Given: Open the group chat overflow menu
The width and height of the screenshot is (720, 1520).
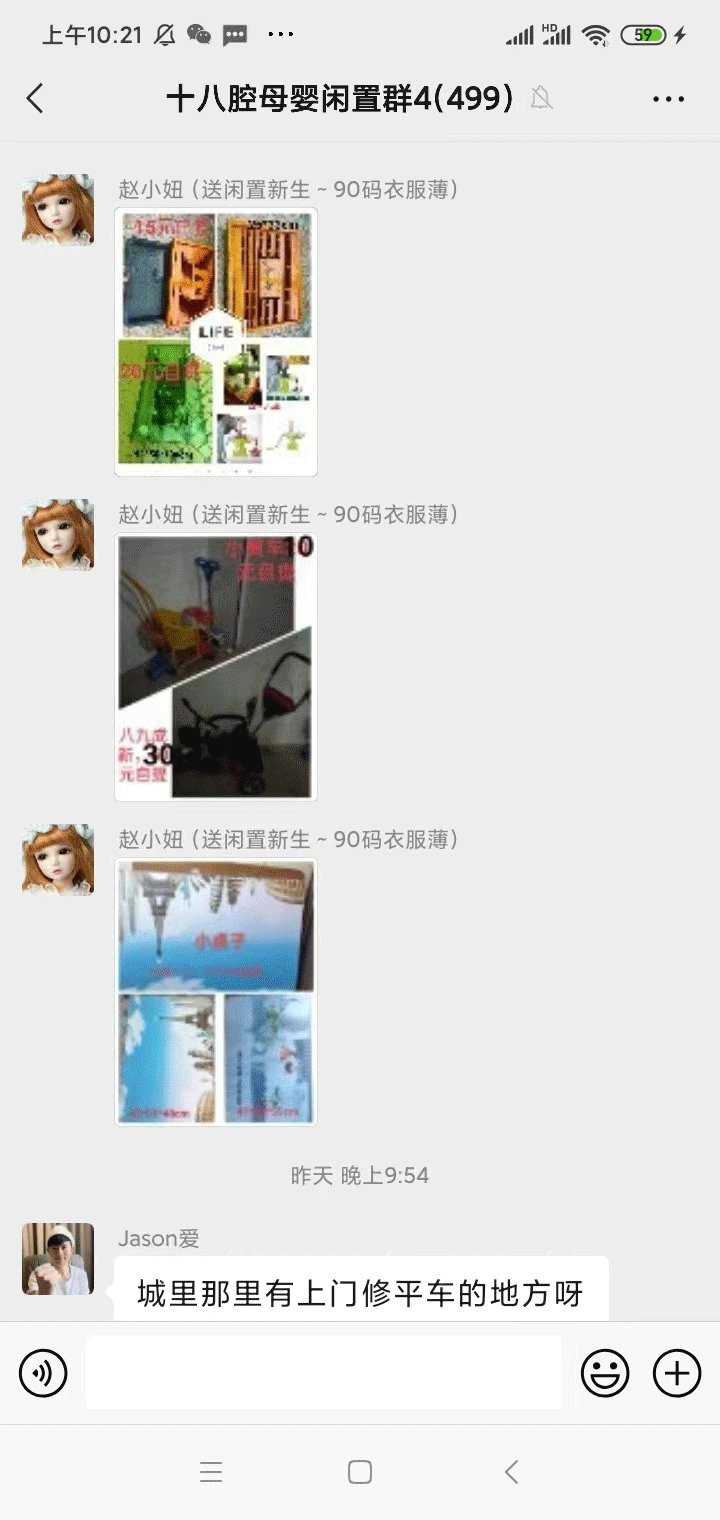Looking at the screenshot, I should 668,98.
